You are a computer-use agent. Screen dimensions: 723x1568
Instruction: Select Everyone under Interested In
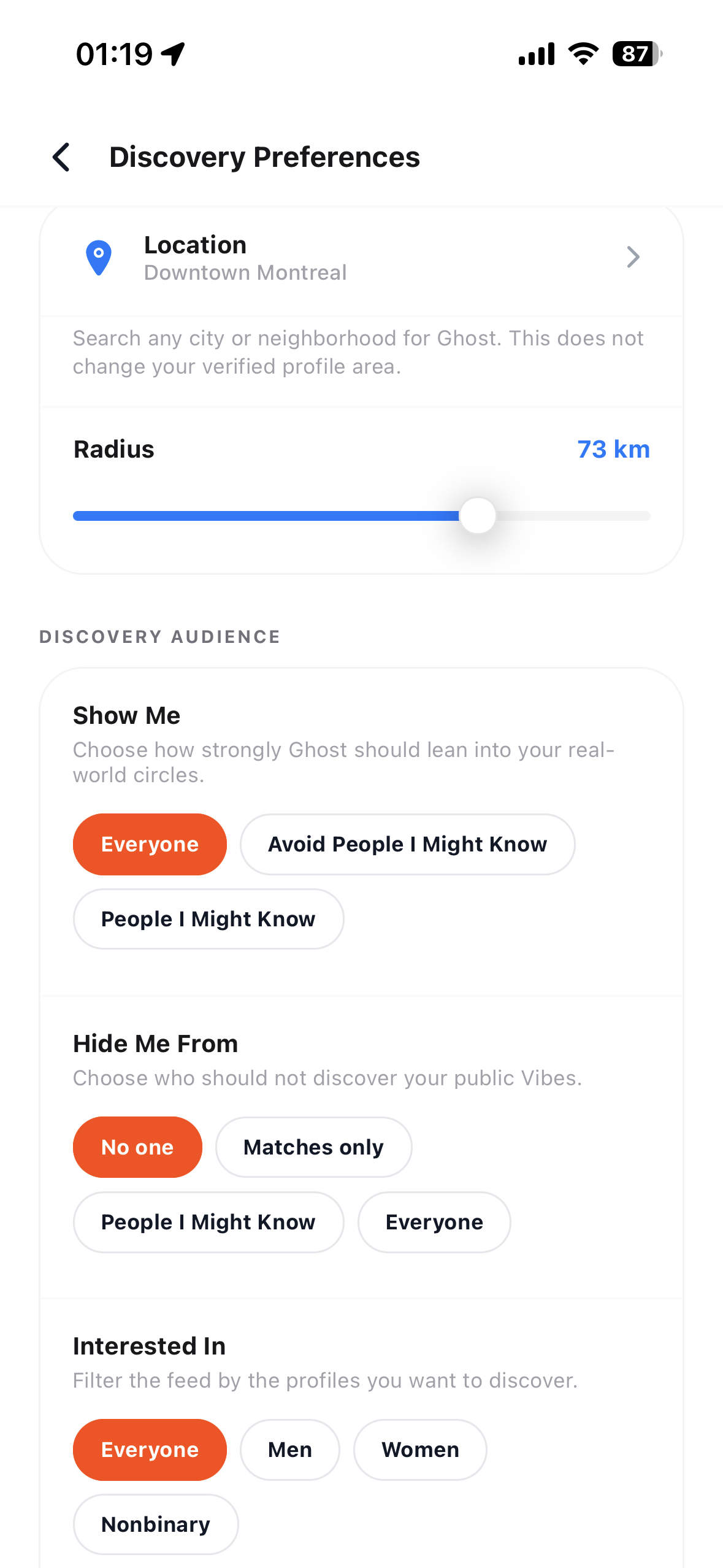pos(150,1450)
